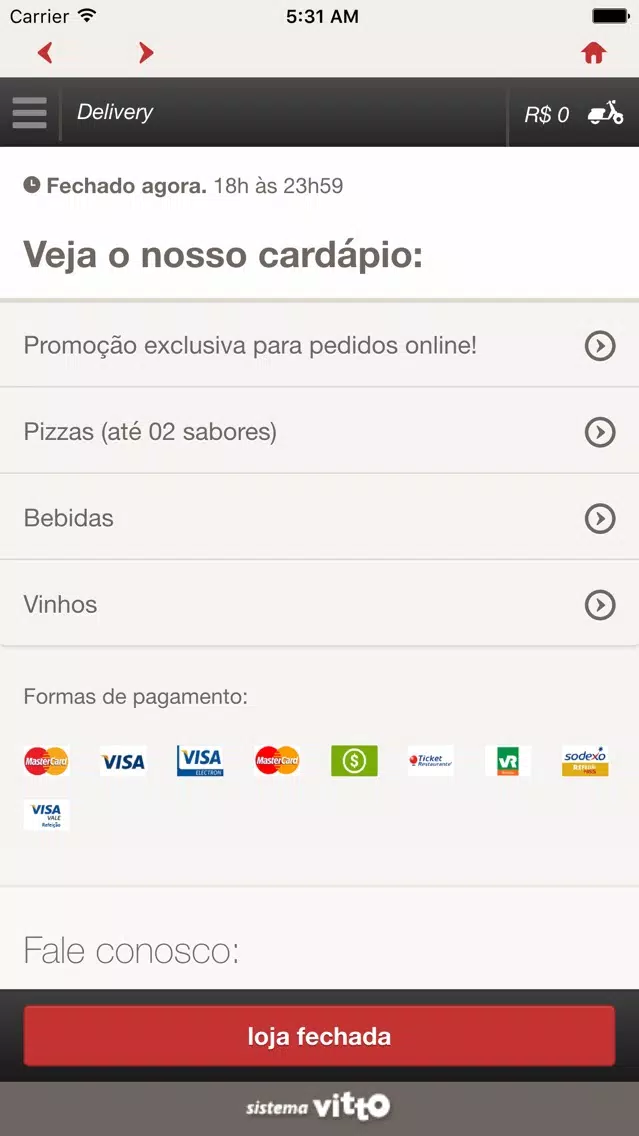Go back with the red left arrow
The height and width of the screenshot is (1136, 639).
[45, 53]
